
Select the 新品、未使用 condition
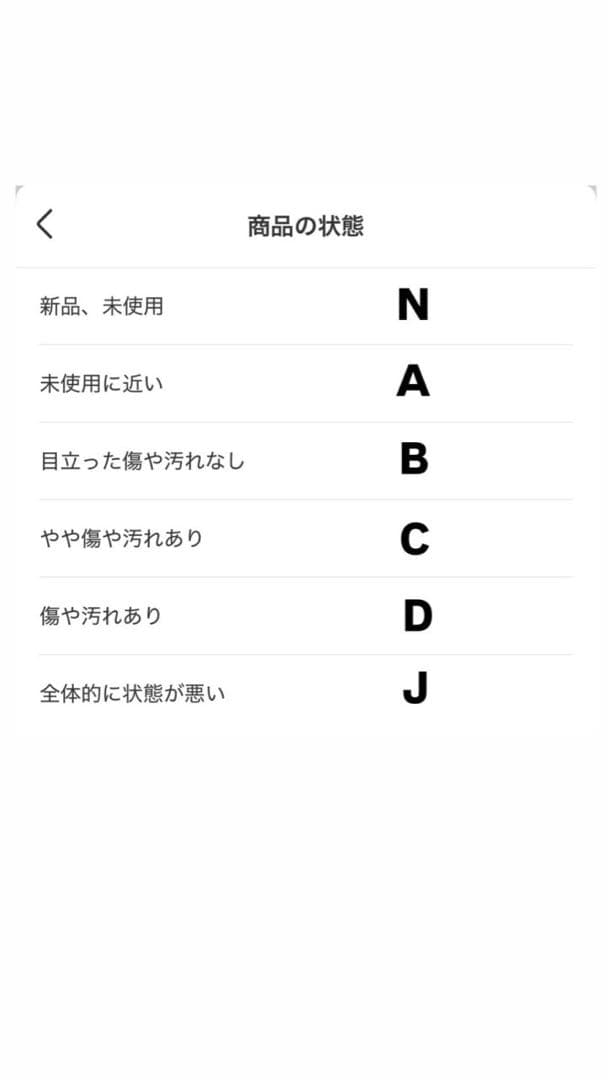(x=102, y=306)
